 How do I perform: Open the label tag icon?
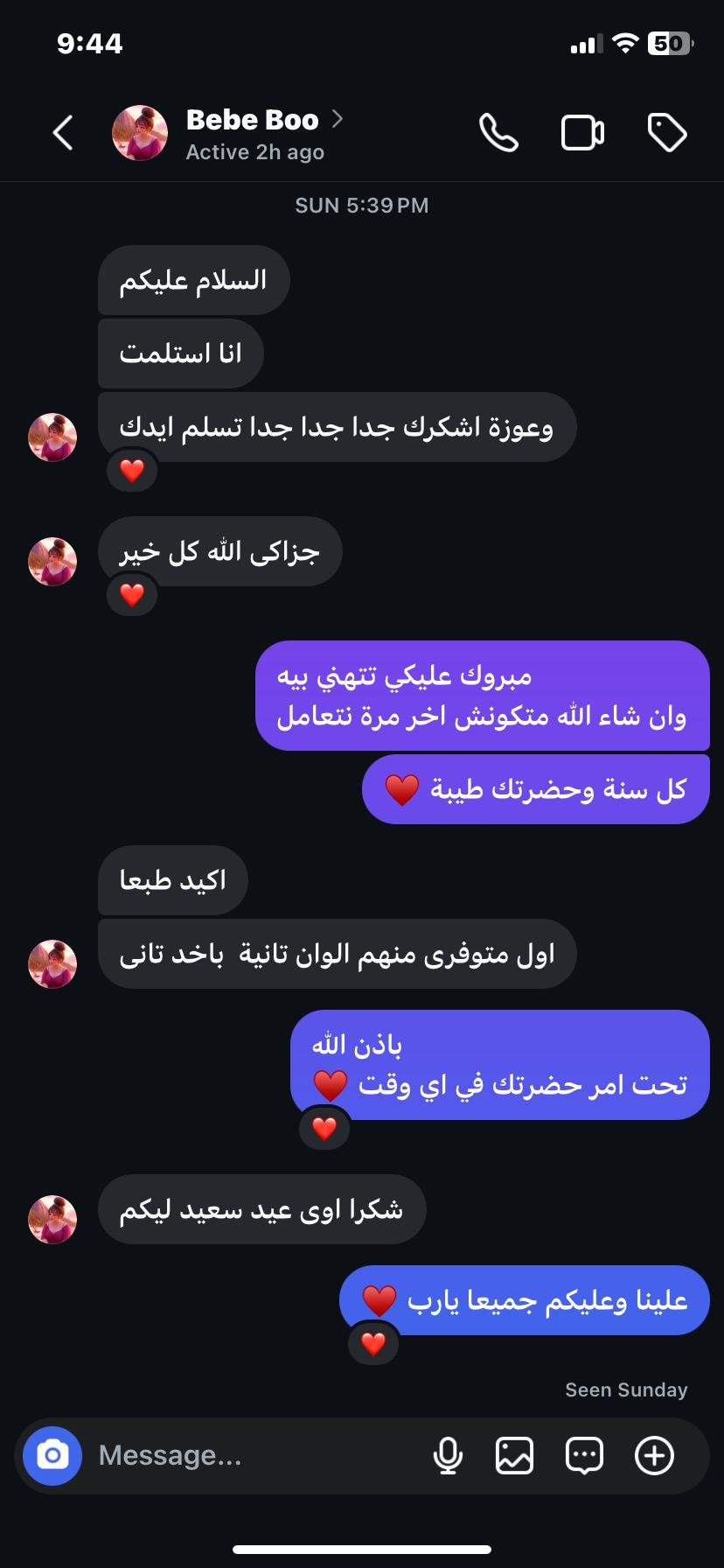pyautogui.click(x=666, y=133)
